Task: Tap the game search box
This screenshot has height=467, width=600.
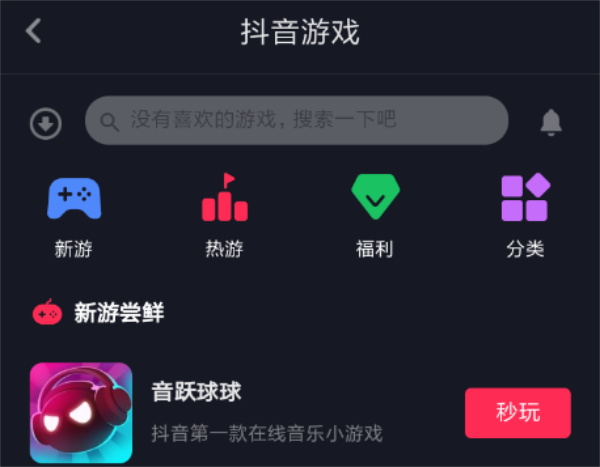Action: point(297,121)
